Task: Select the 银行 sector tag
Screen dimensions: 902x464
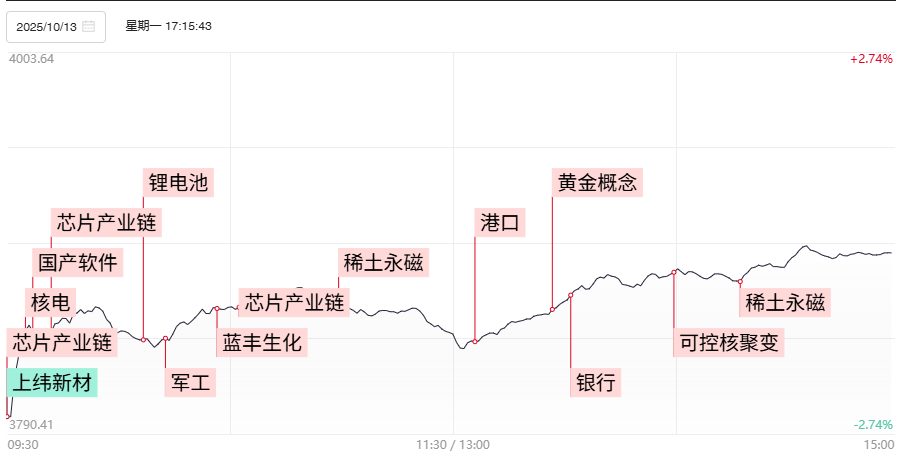Action: pyautogui.click(x=596, y=382)
